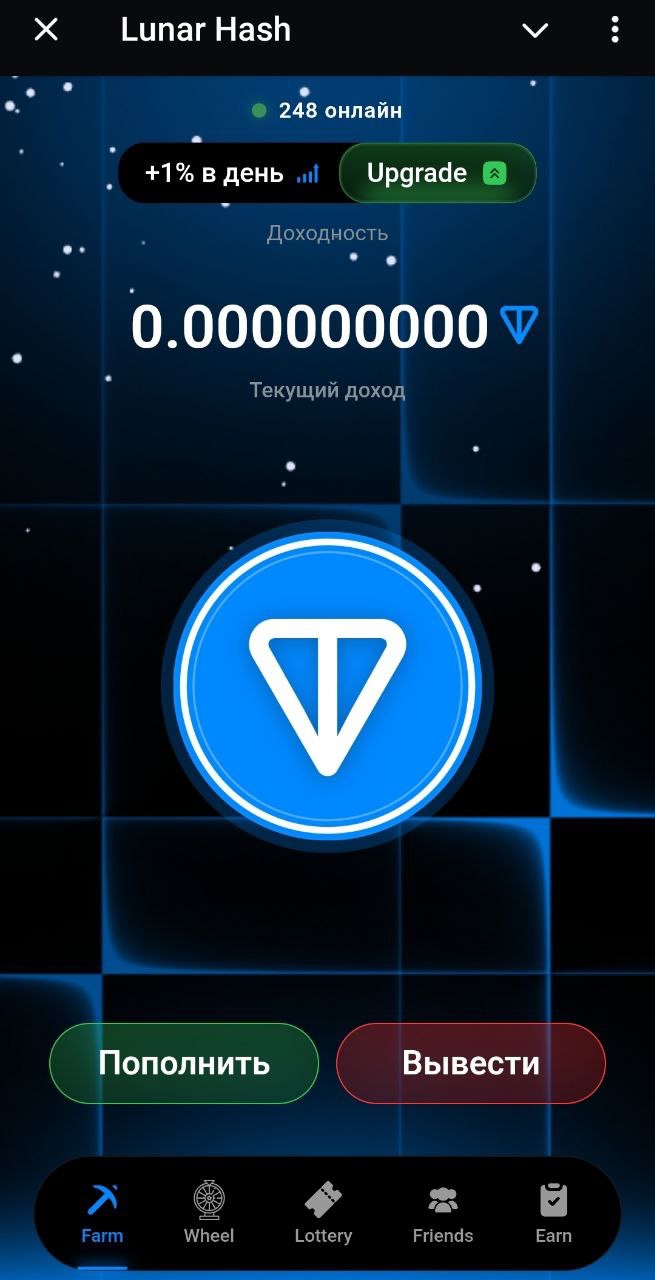Viewport: 655px width, 1280px height.
Task: Tap the Upgrade button
Action: click(x=437, y=173)
